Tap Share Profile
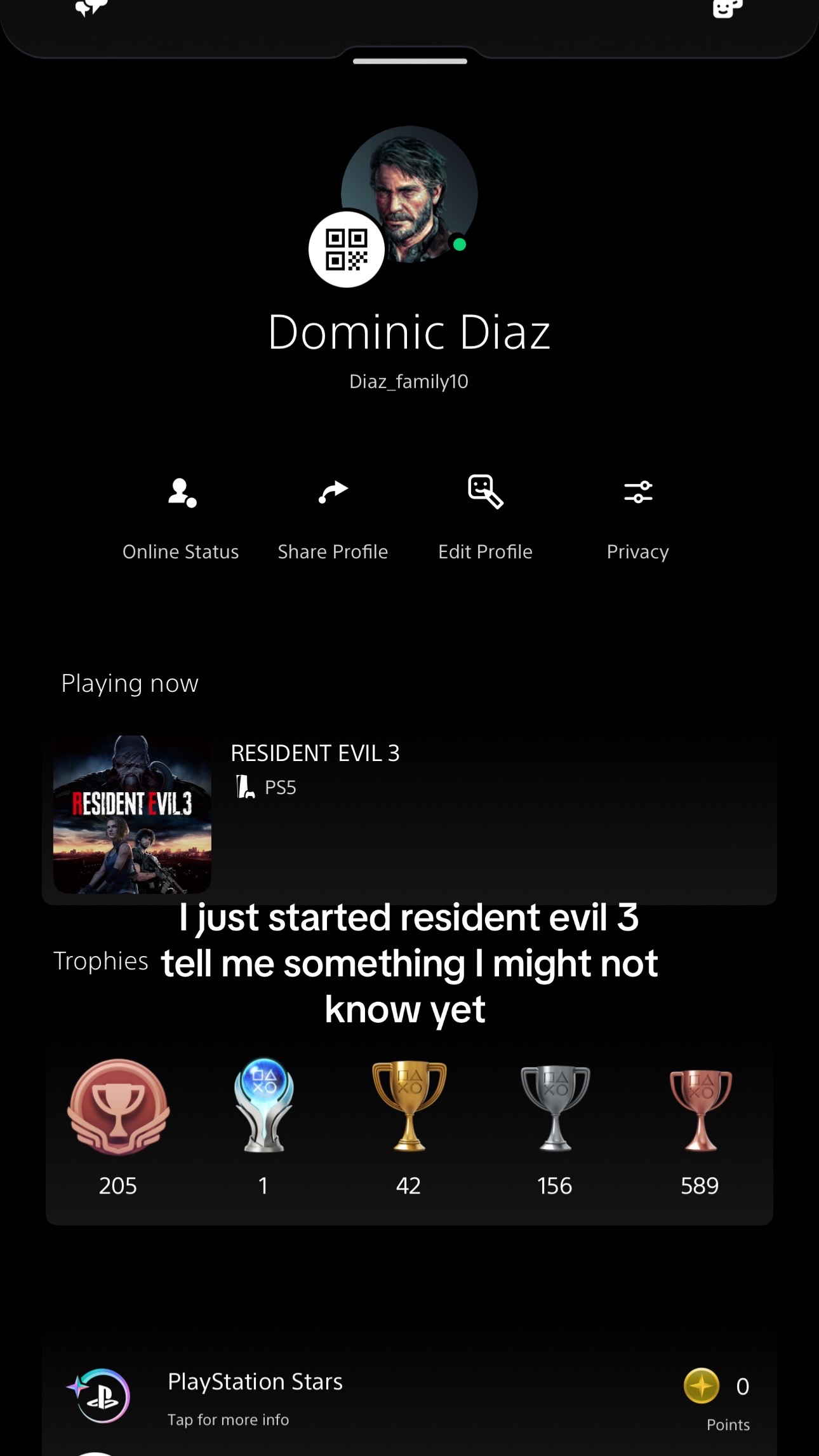The width and height of the screenshot is (819, 1456). [x=333, y=518]
